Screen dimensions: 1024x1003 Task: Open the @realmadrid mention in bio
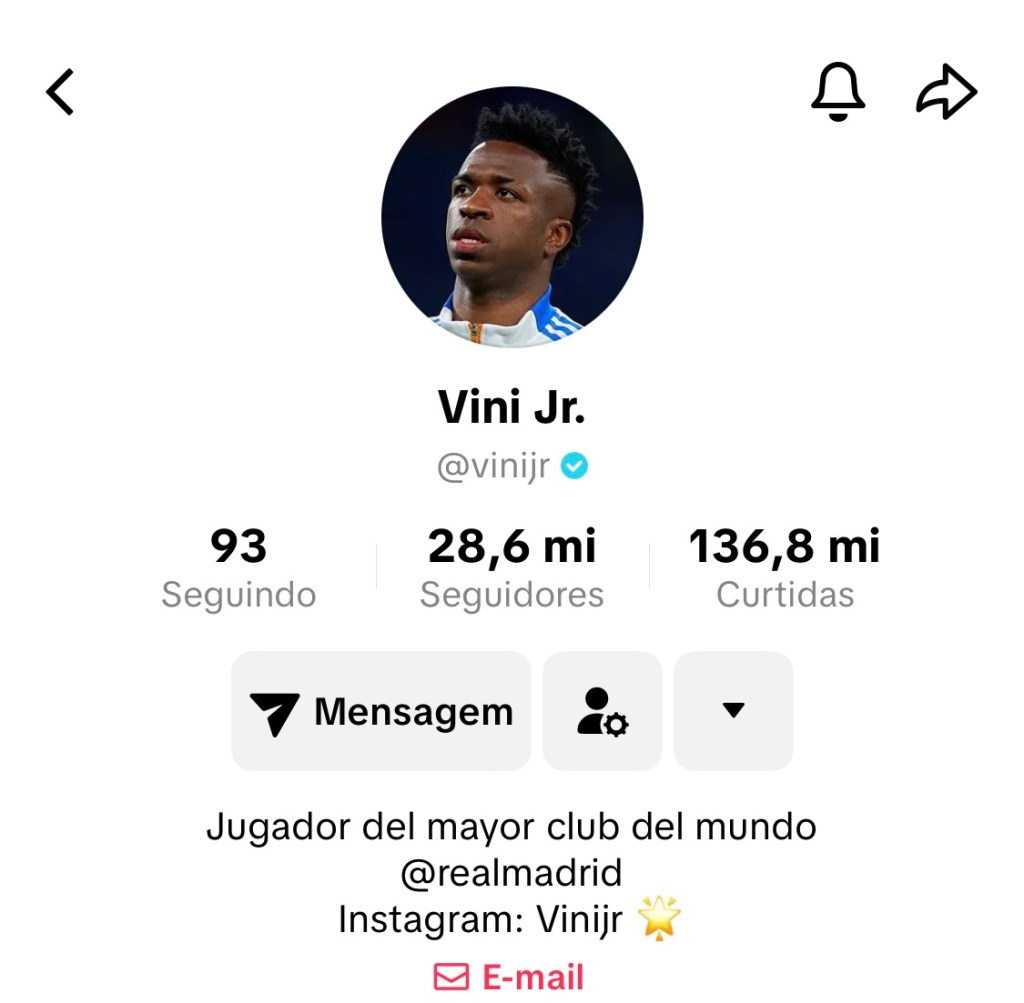(511, 873)
